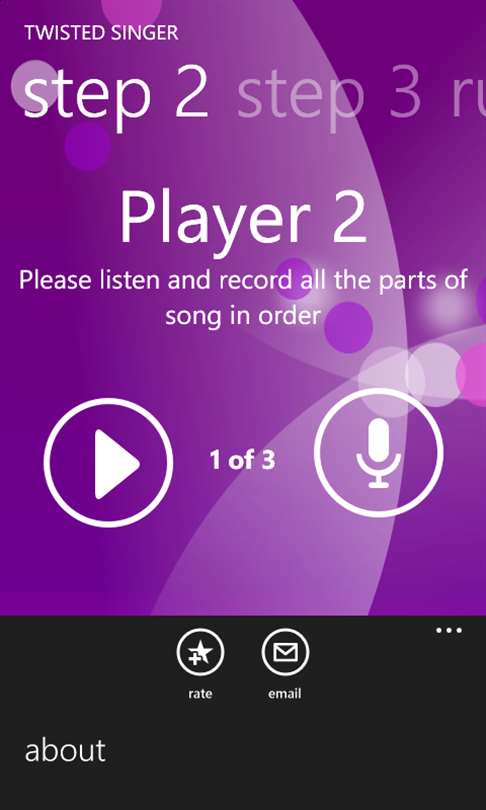Viewport: 486px width, 810px height.
Task: Switch to the step 3 pivot
Action: 329,94
